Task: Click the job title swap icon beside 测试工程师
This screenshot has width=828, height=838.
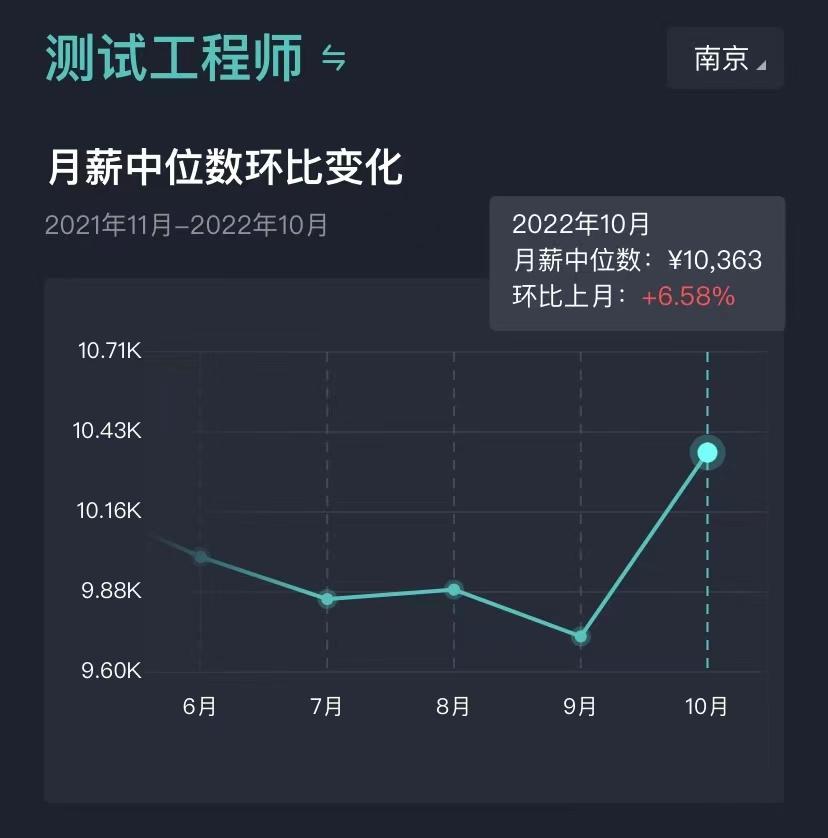Action: click(x=334, y=60)
